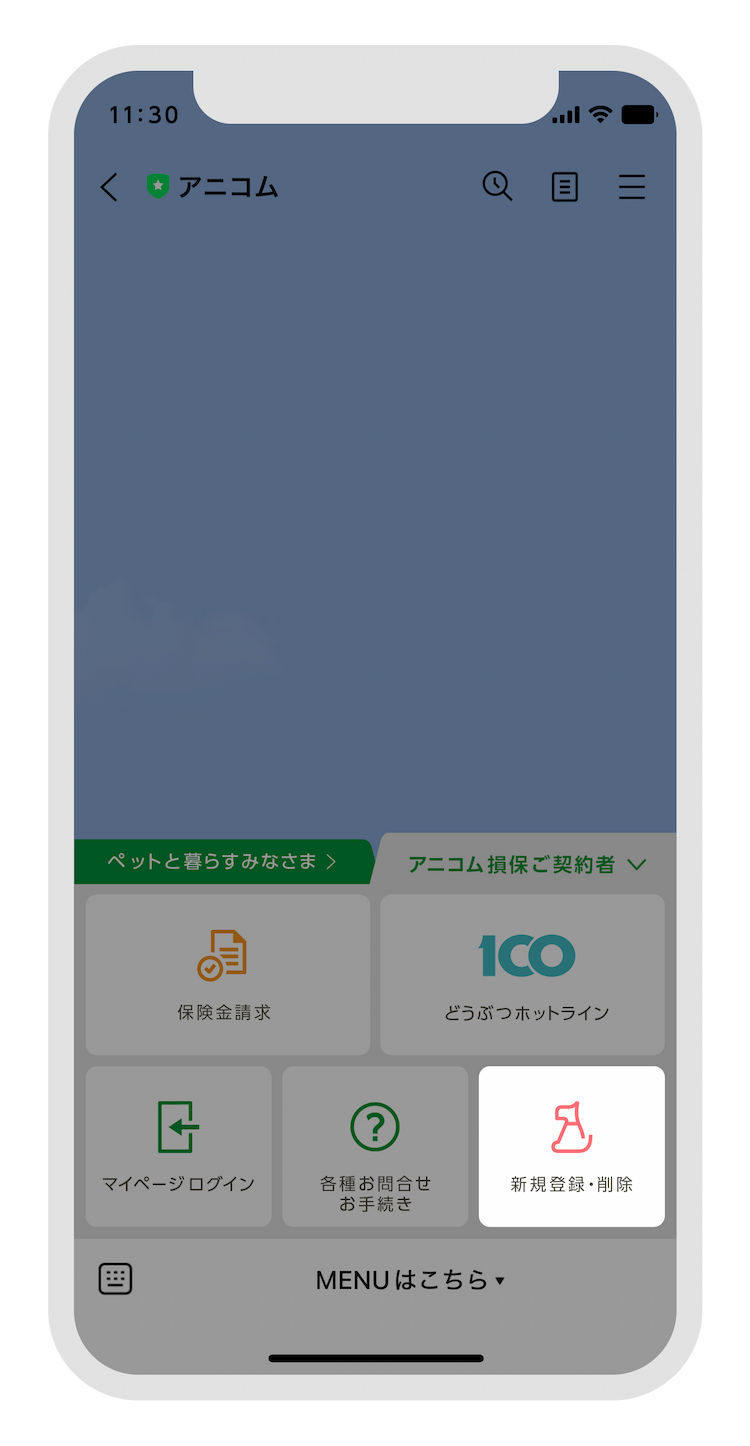Go back using the arrow beside アニコム
750x1446 pixels.
click(109, 187)
